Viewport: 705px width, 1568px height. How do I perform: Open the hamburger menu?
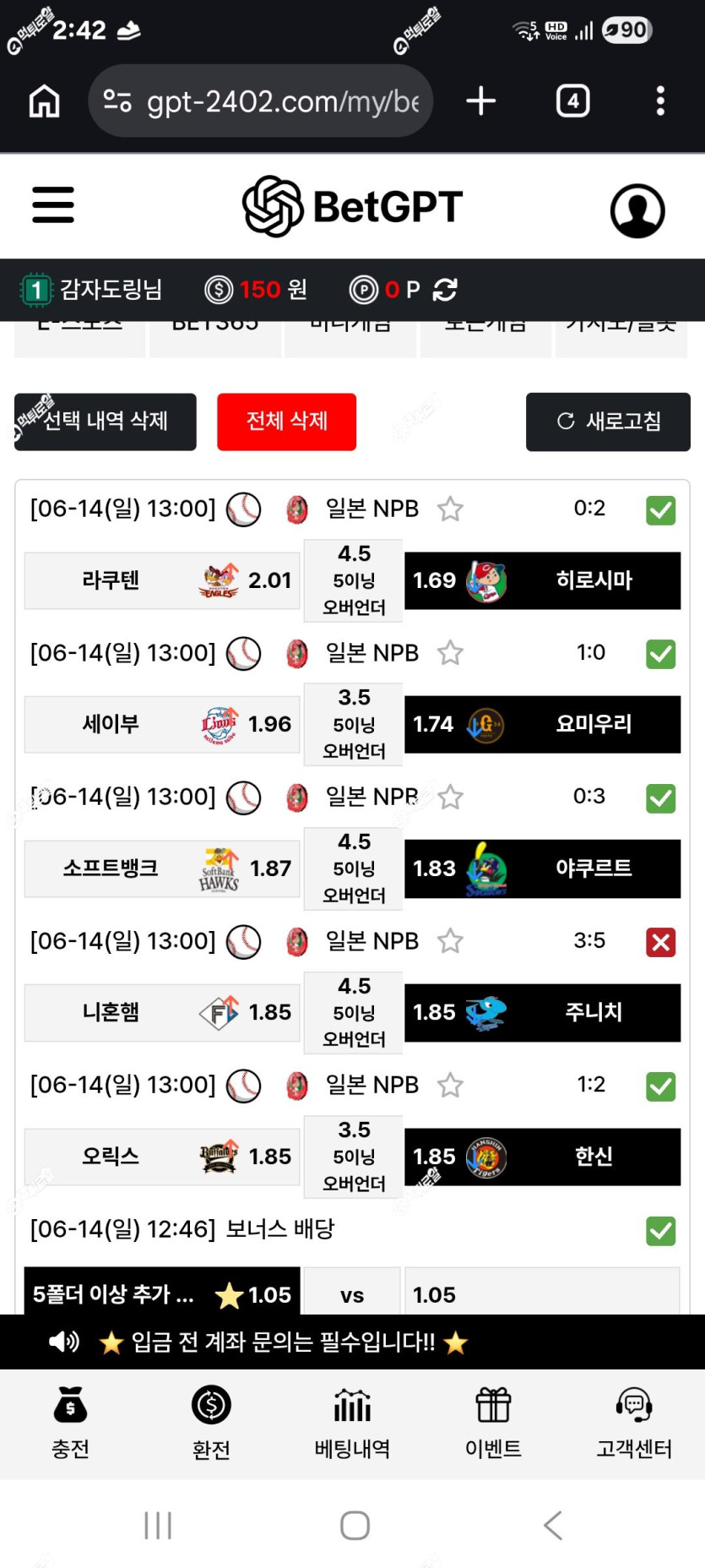click(x=53, y=205)
